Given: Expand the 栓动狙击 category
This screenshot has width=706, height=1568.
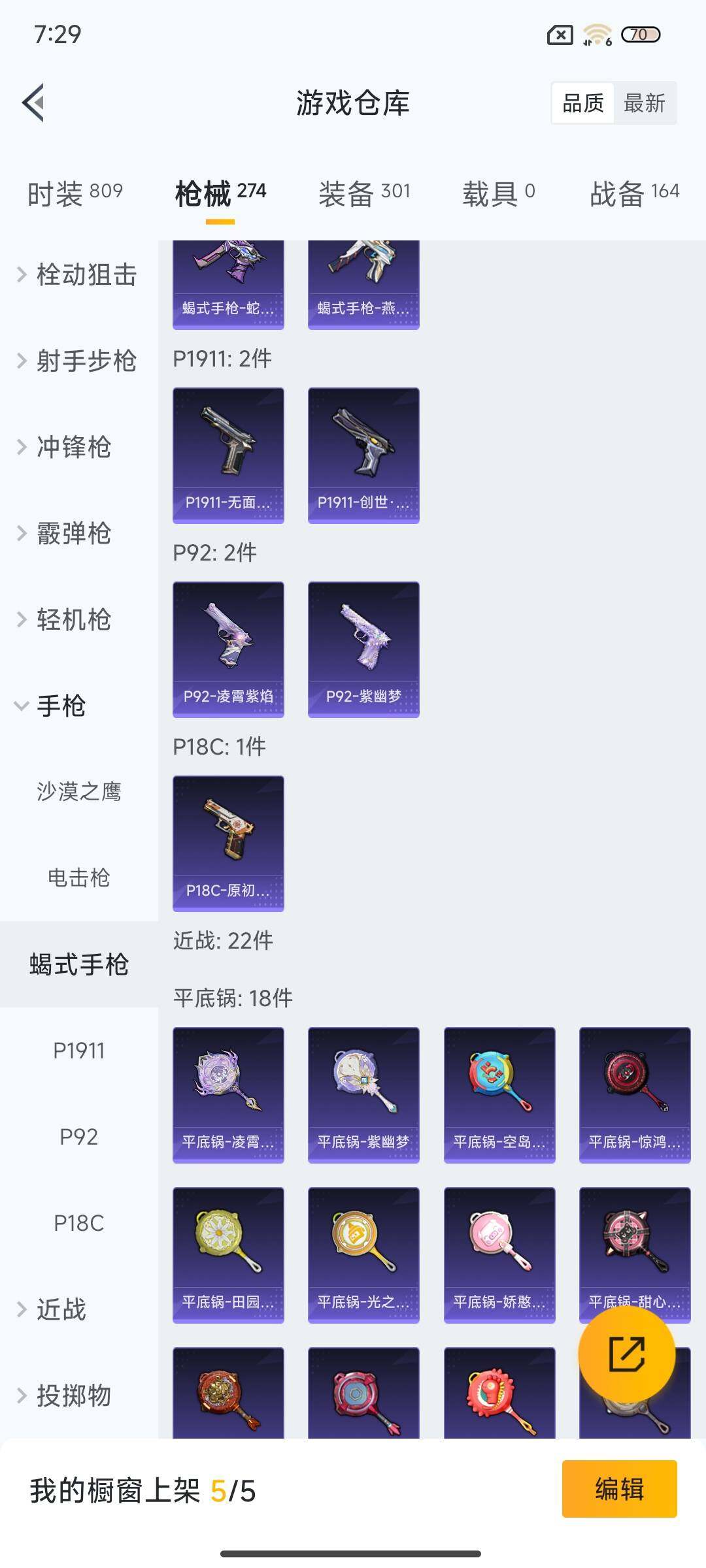Looking at the screenshot, I should (x=78, y=275).
